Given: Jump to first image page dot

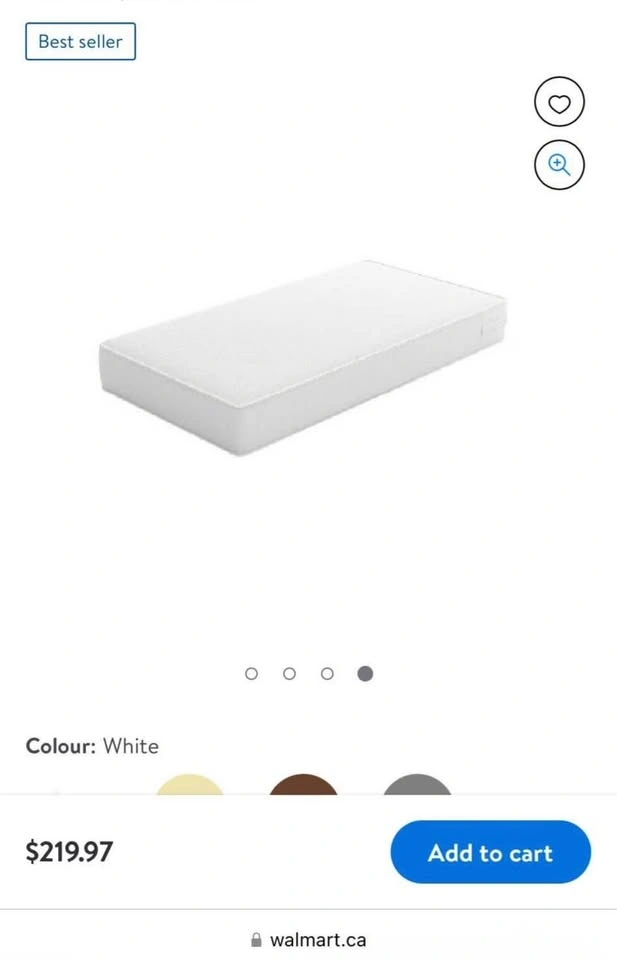Looking at the screenshot, I should [251, 673].
